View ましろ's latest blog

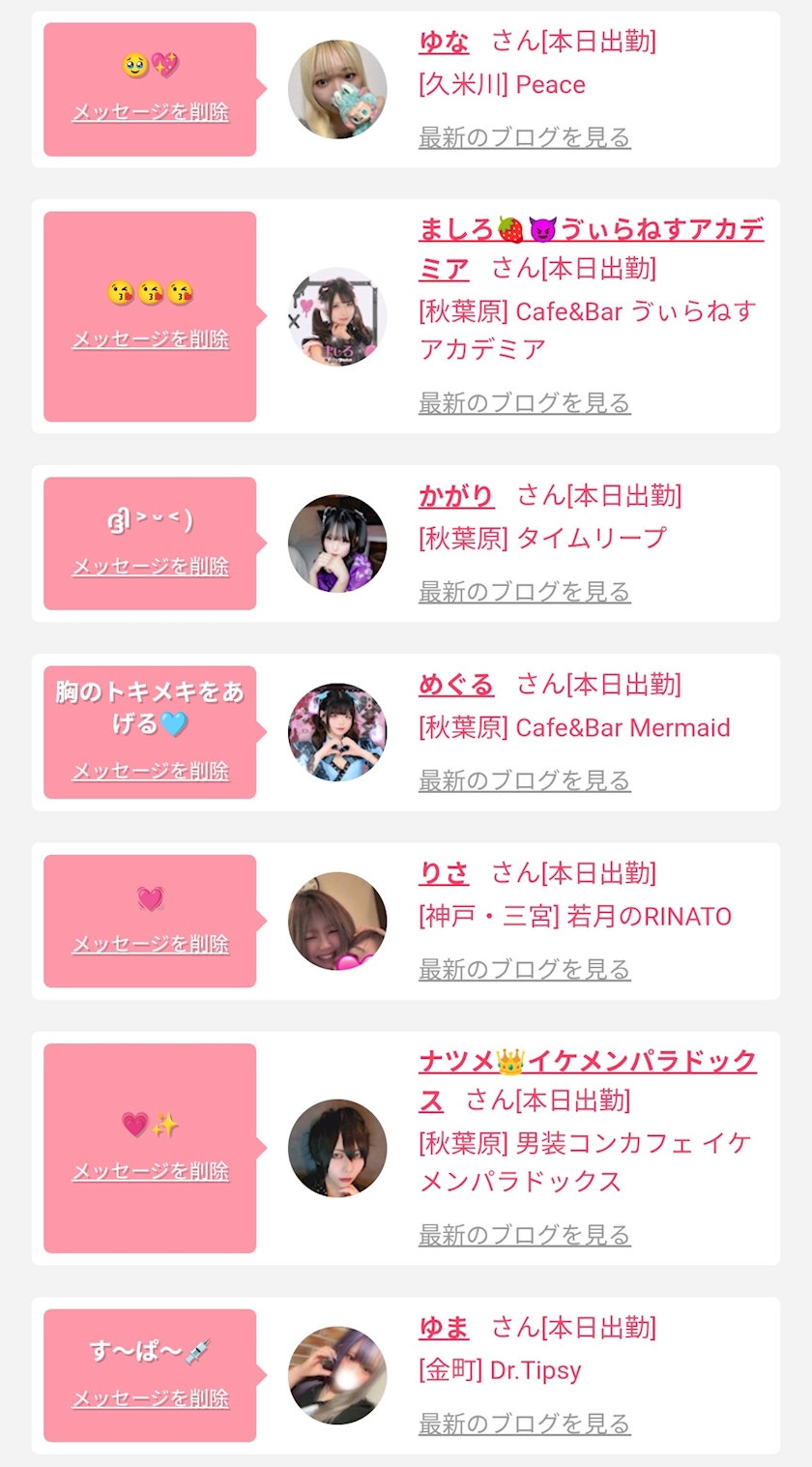(x=524, y=403)
